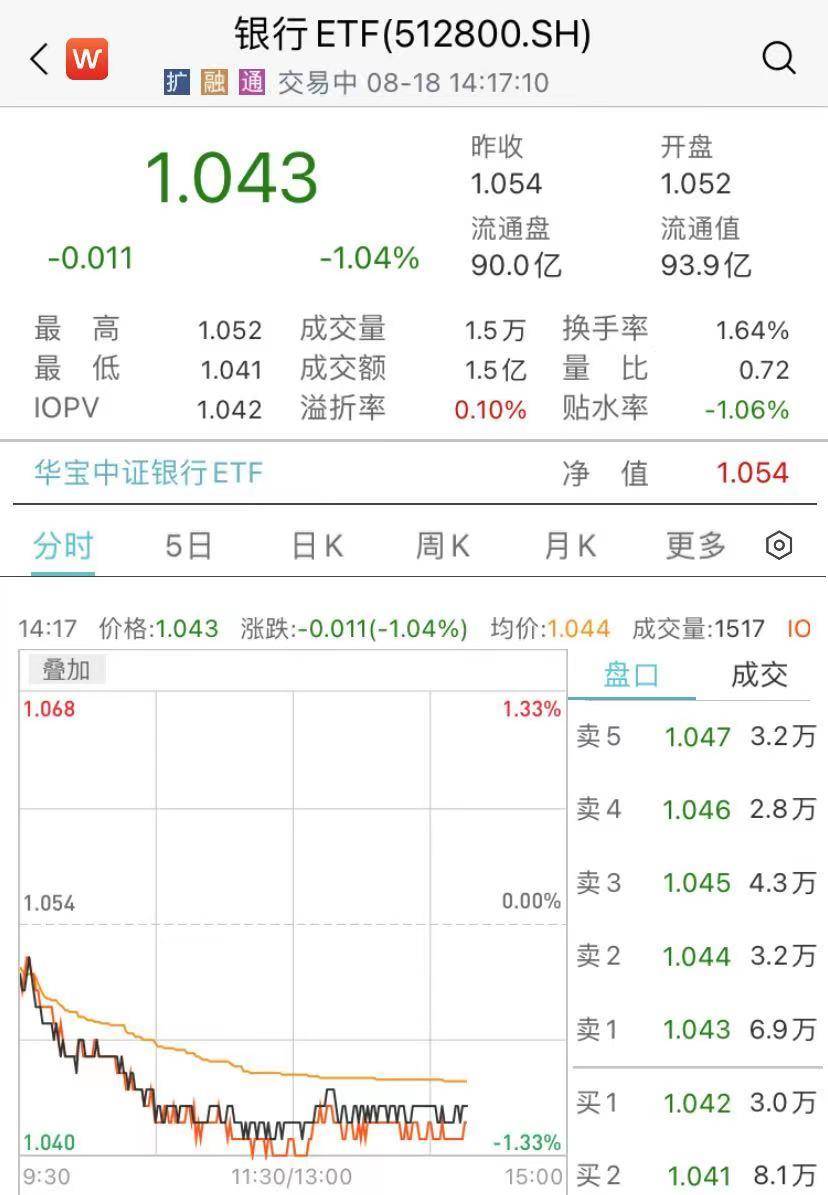The width and height of the screenshot is (828, 1195).
Task: Toggle the 叠加 overlay on the chart
Action: pyautogui.click(x=66, y=670)
